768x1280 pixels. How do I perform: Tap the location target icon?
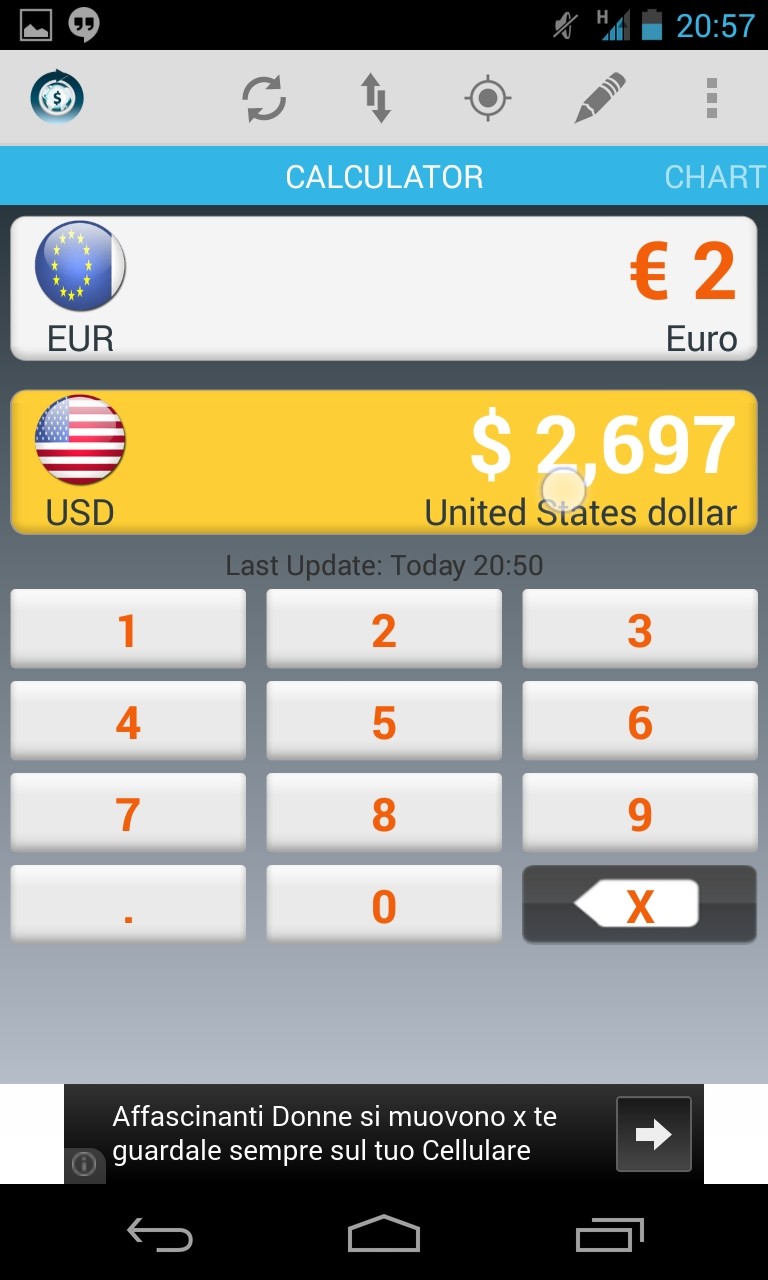point(488,99)
